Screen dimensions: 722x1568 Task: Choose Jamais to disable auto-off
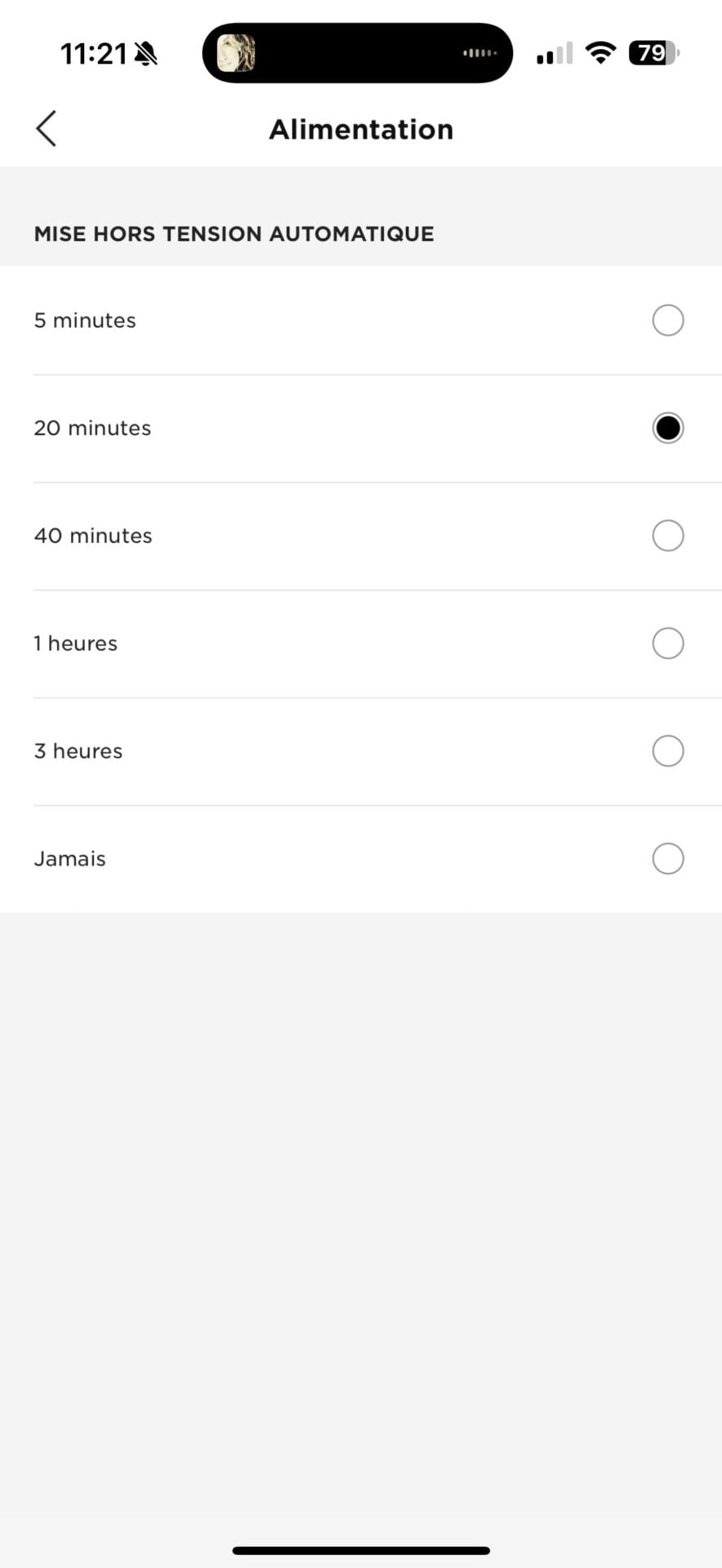[667, 859]
